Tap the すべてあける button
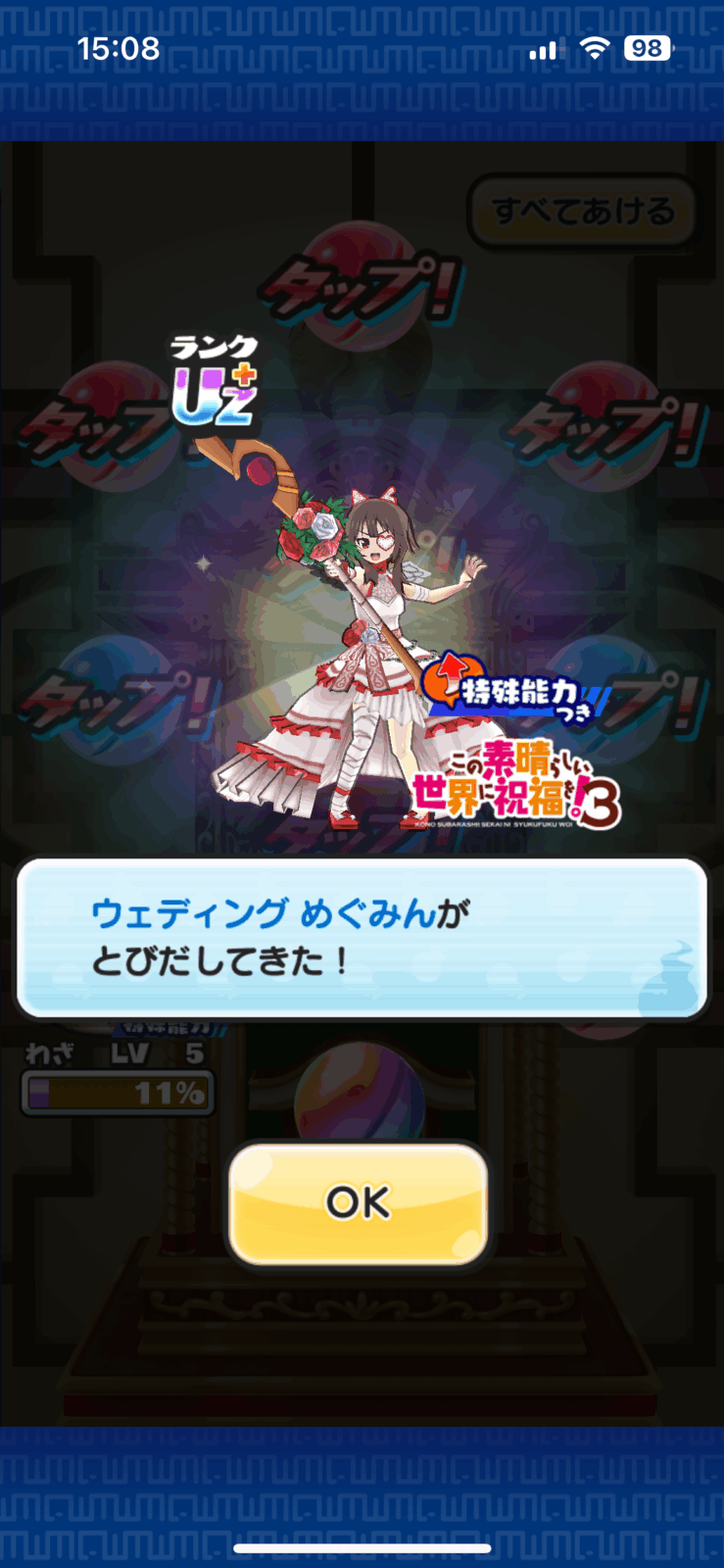 (x=583, y=211)
